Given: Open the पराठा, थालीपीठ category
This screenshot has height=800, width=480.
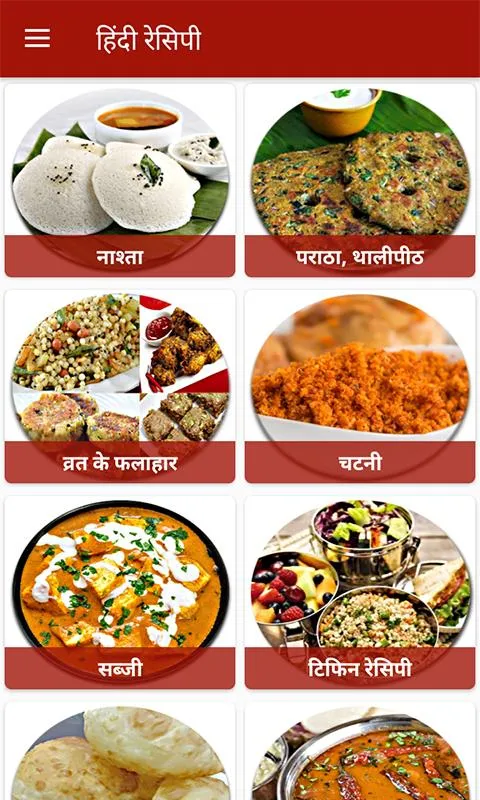Looking at the screenshot, I should click(x=360, y=180).
